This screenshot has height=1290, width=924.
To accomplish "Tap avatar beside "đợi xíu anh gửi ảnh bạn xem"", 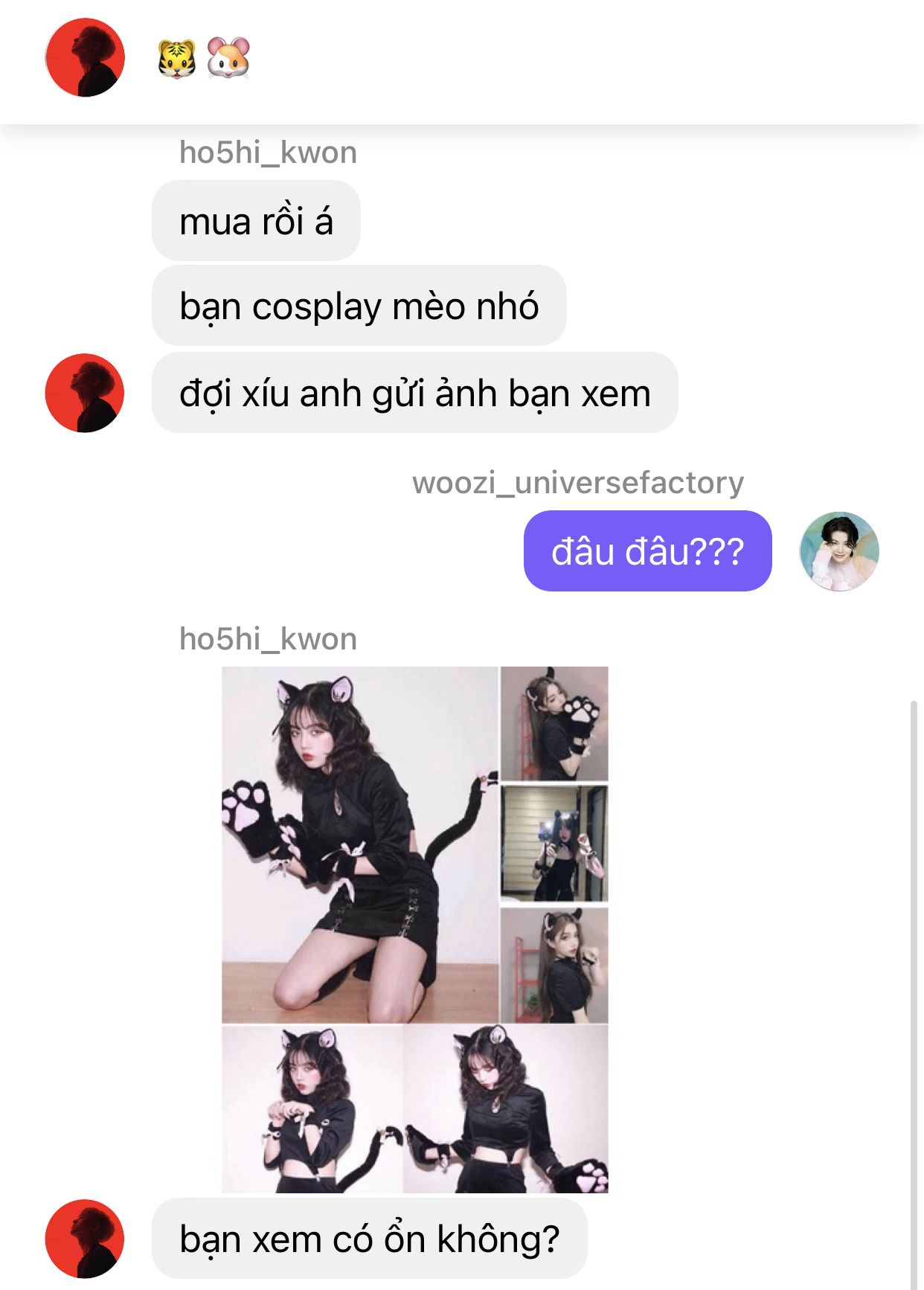I will [85, 393].
